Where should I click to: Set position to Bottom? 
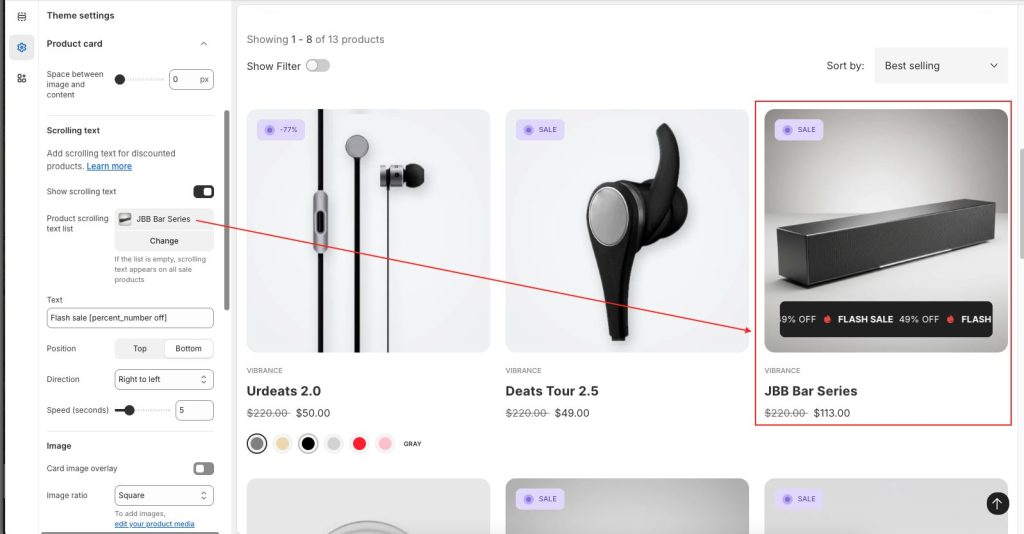[x=188, y=349]
